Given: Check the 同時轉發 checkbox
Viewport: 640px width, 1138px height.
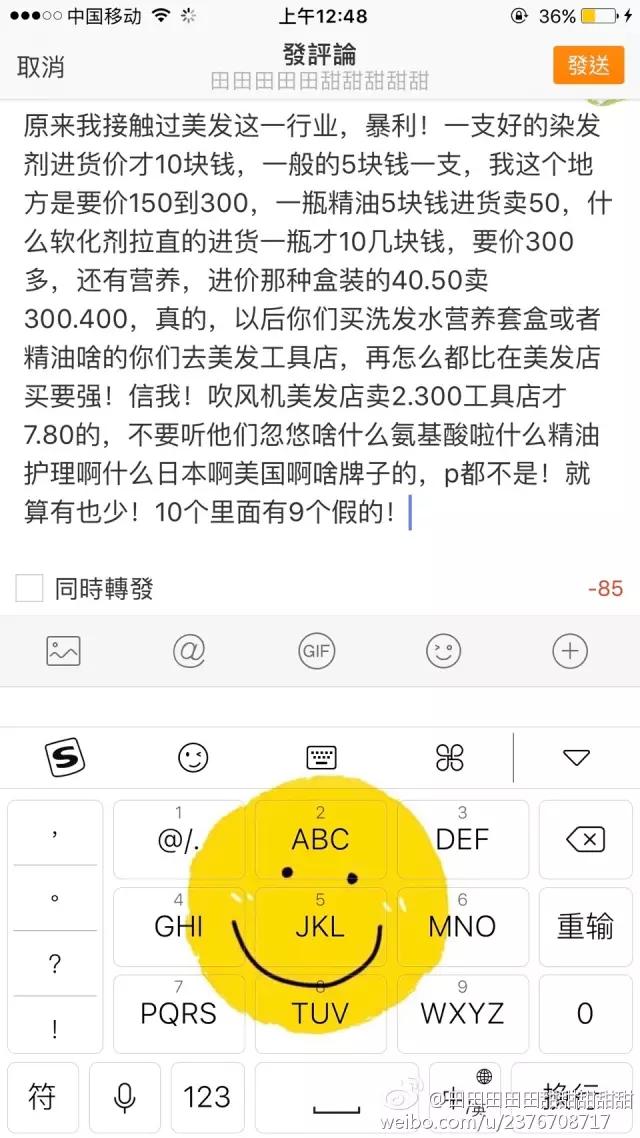Looking at the screenshot, I should 29,588.
